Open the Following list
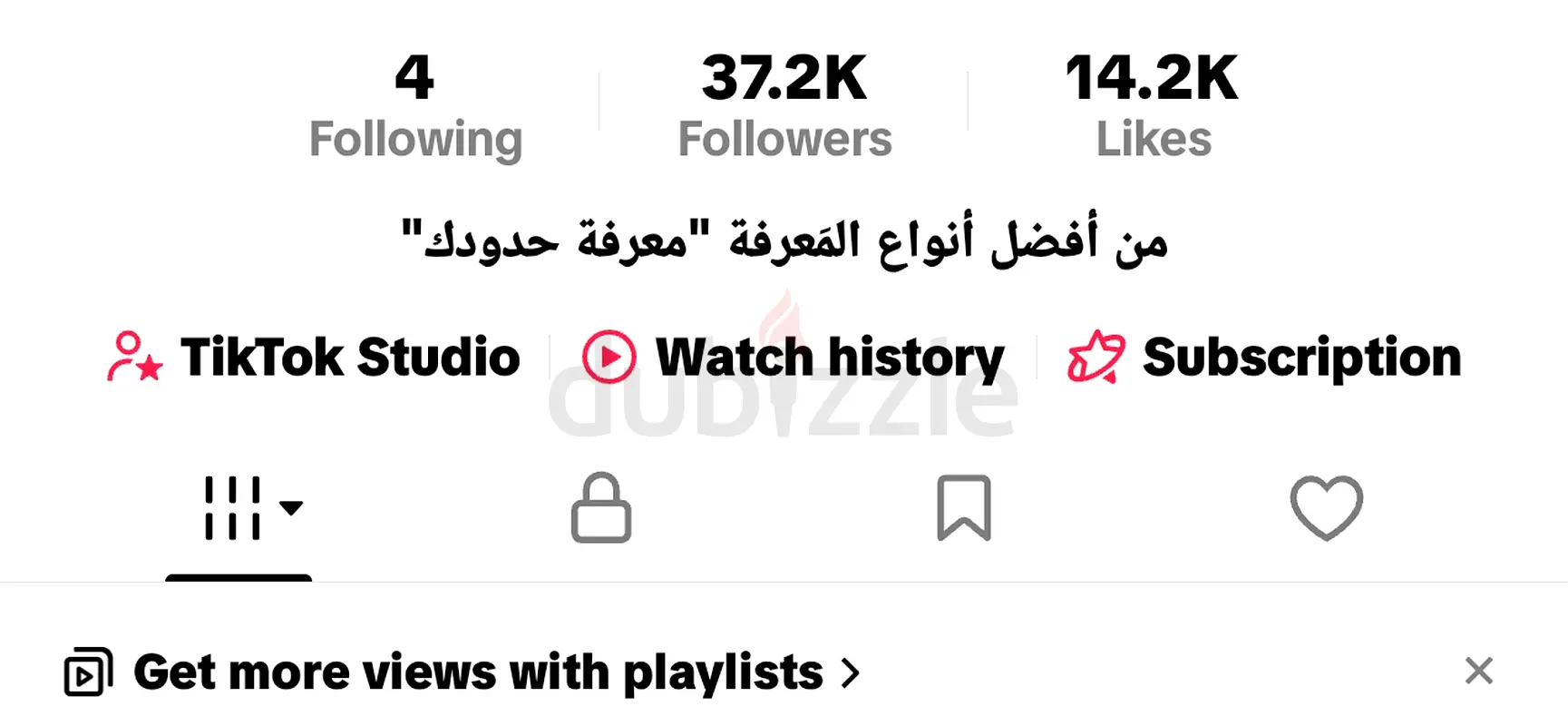This screenshot has width=1568, height=726. (x=415, y=106)
